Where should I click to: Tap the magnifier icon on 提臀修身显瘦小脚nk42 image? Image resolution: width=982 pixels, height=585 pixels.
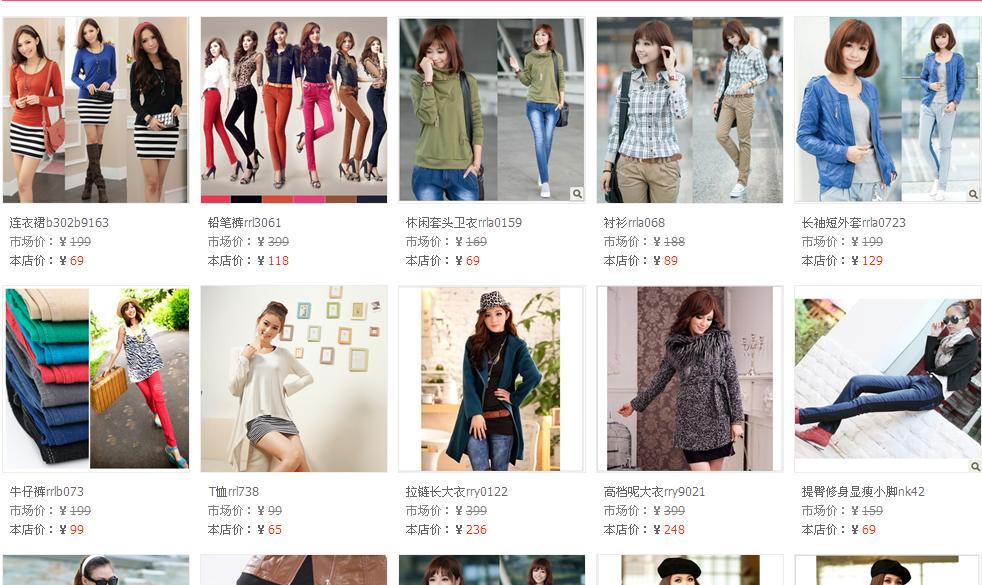(973, 466)
